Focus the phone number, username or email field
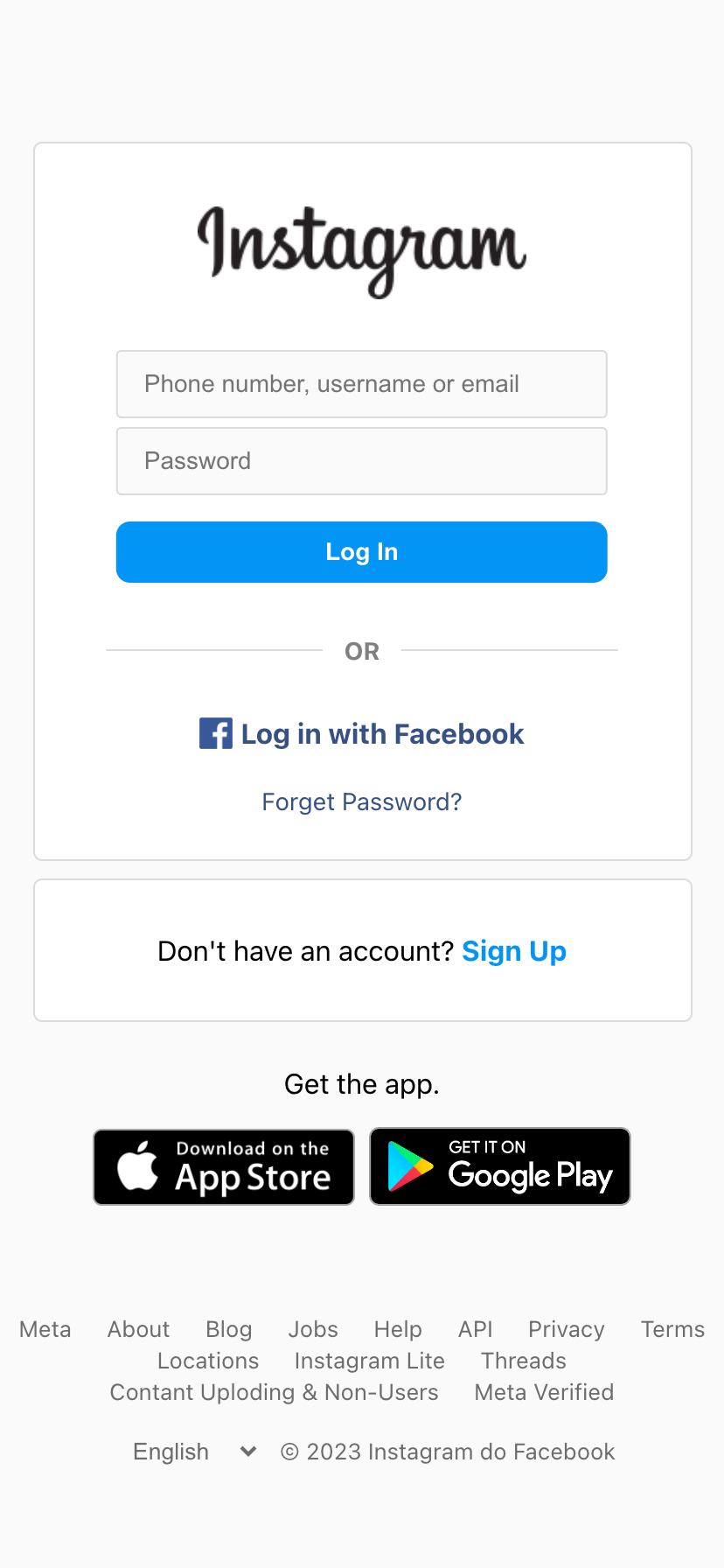Viewport: 724px width, 1568px height. (362, 384)
